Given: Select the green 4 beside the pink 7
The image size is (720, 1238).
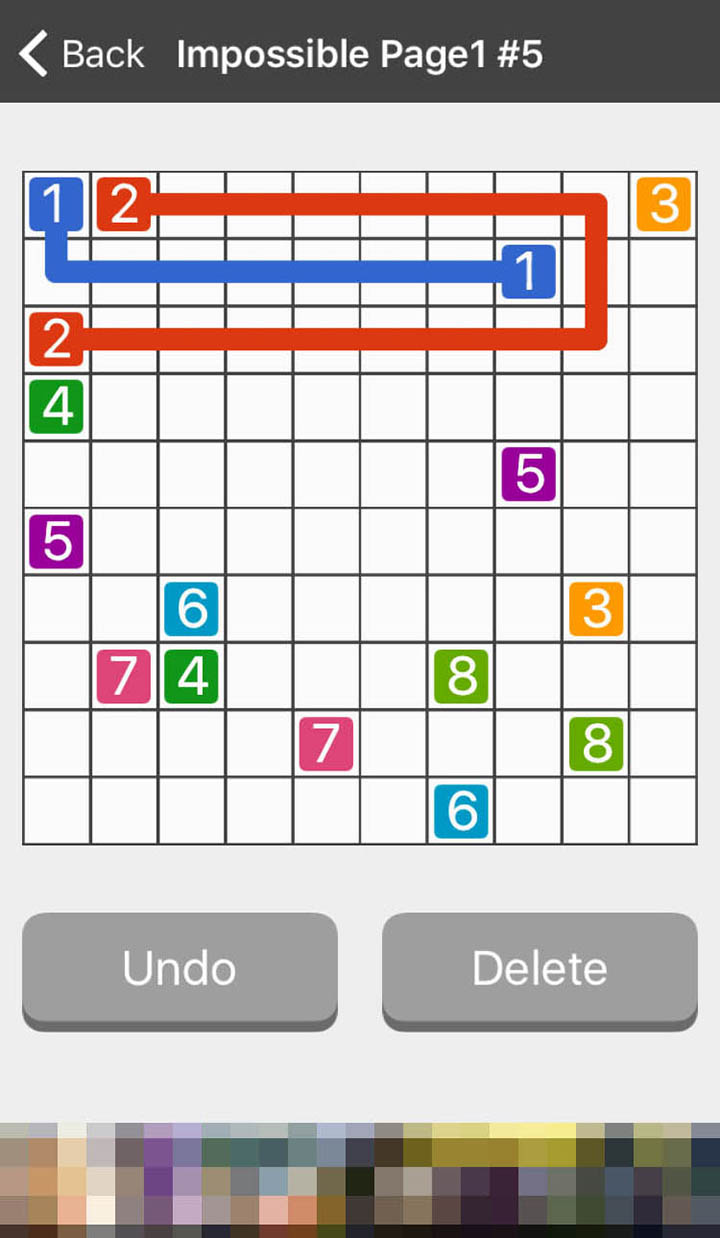Looking at the screenshot, I should [x=191, y=676].
